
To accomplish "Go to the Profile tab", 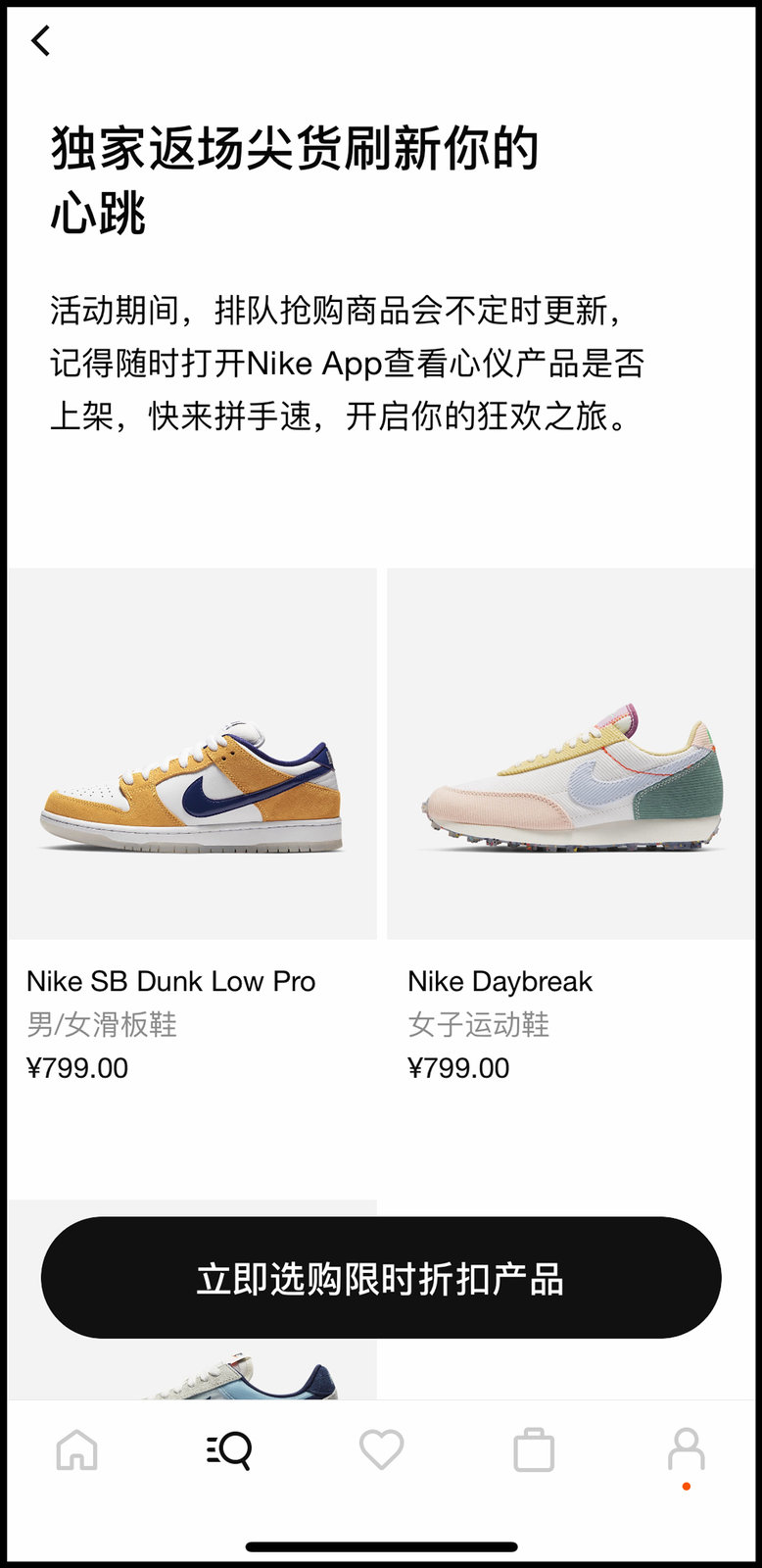I will pyautogui.click(x=686, y=1449).
